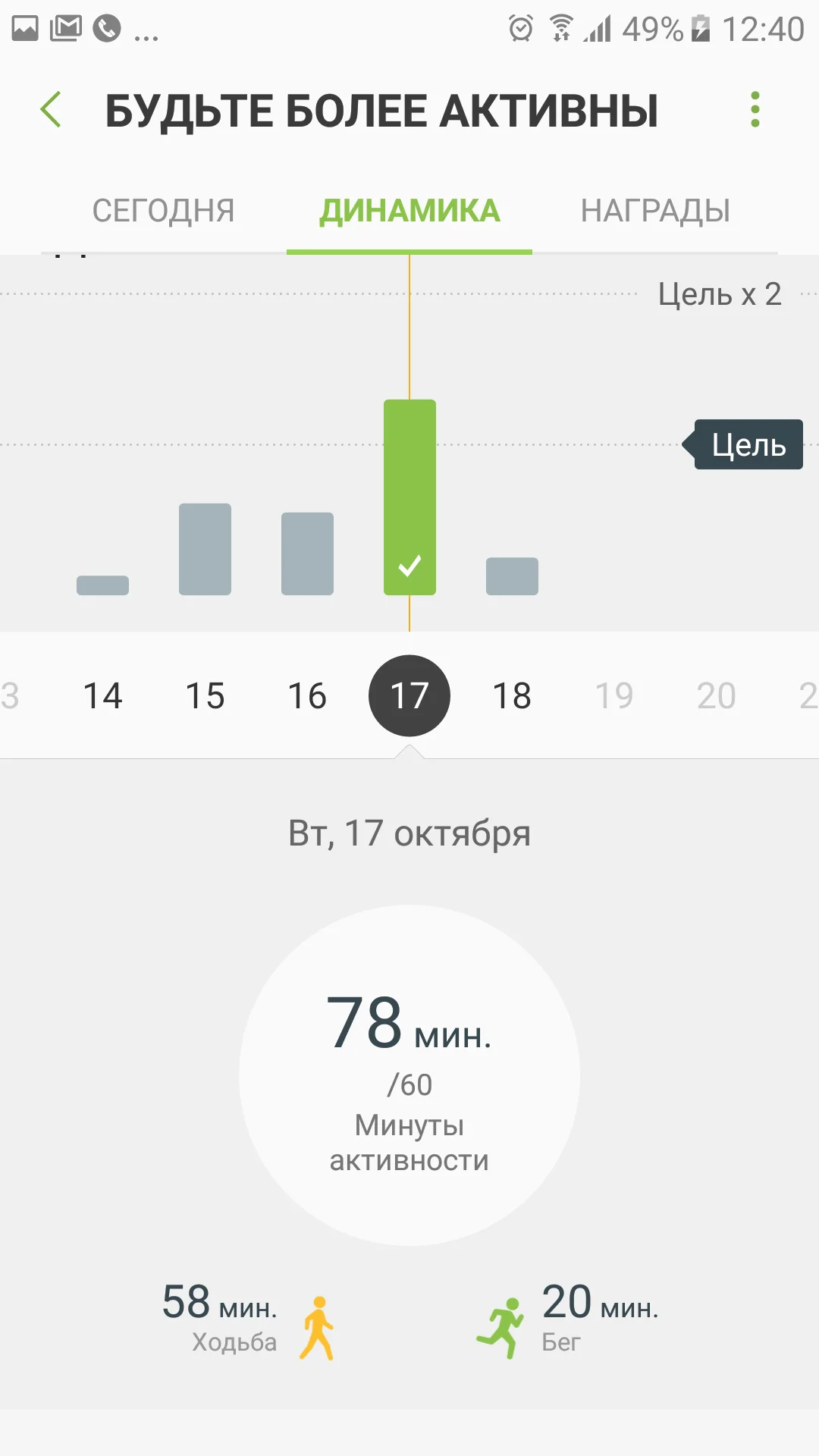Image resolution: width=819 pixels, height=1456 pixels.
Task: Tap the Вт, 17 октября date heading
Action: [409, 833]
